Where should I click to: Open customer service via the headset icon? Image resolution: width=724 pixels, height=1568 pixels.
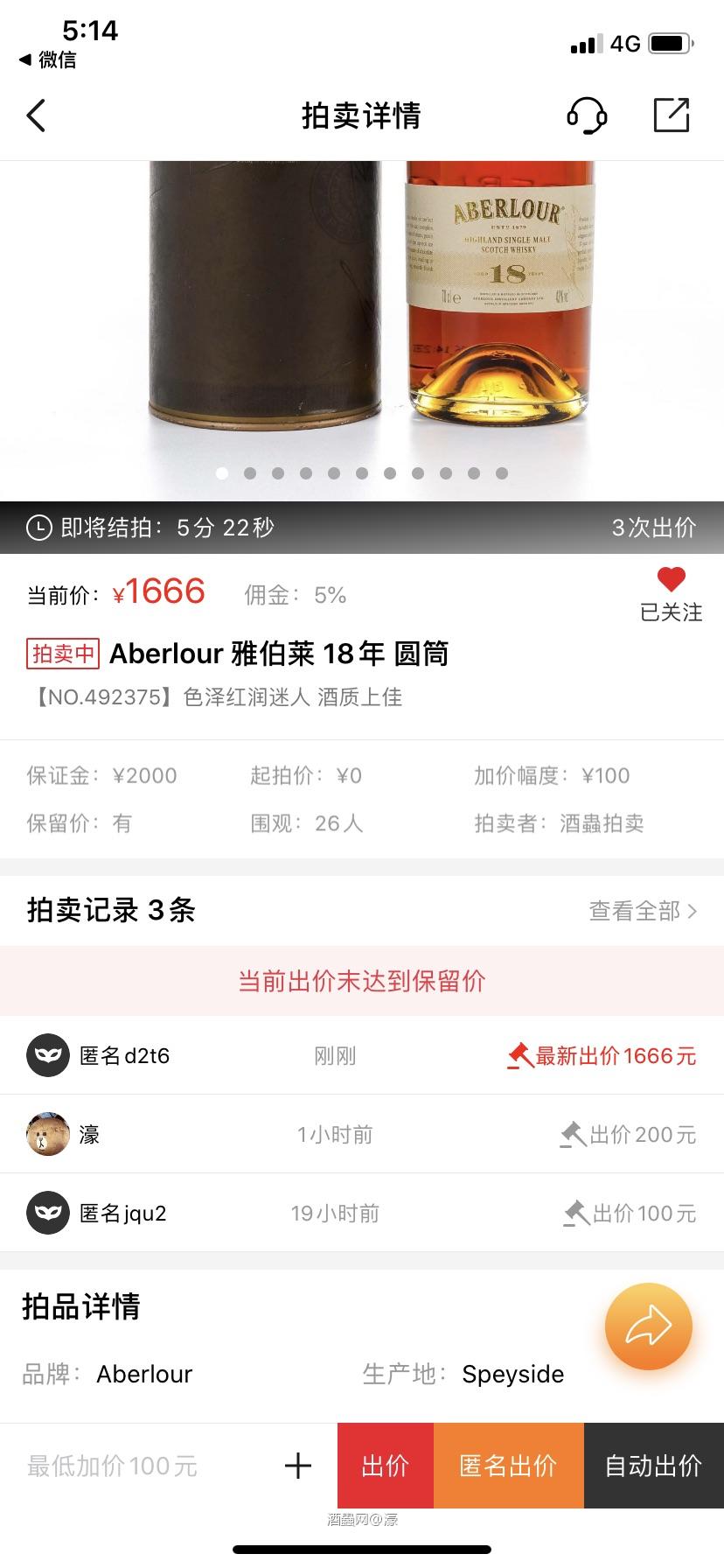[x=588, y=115]
